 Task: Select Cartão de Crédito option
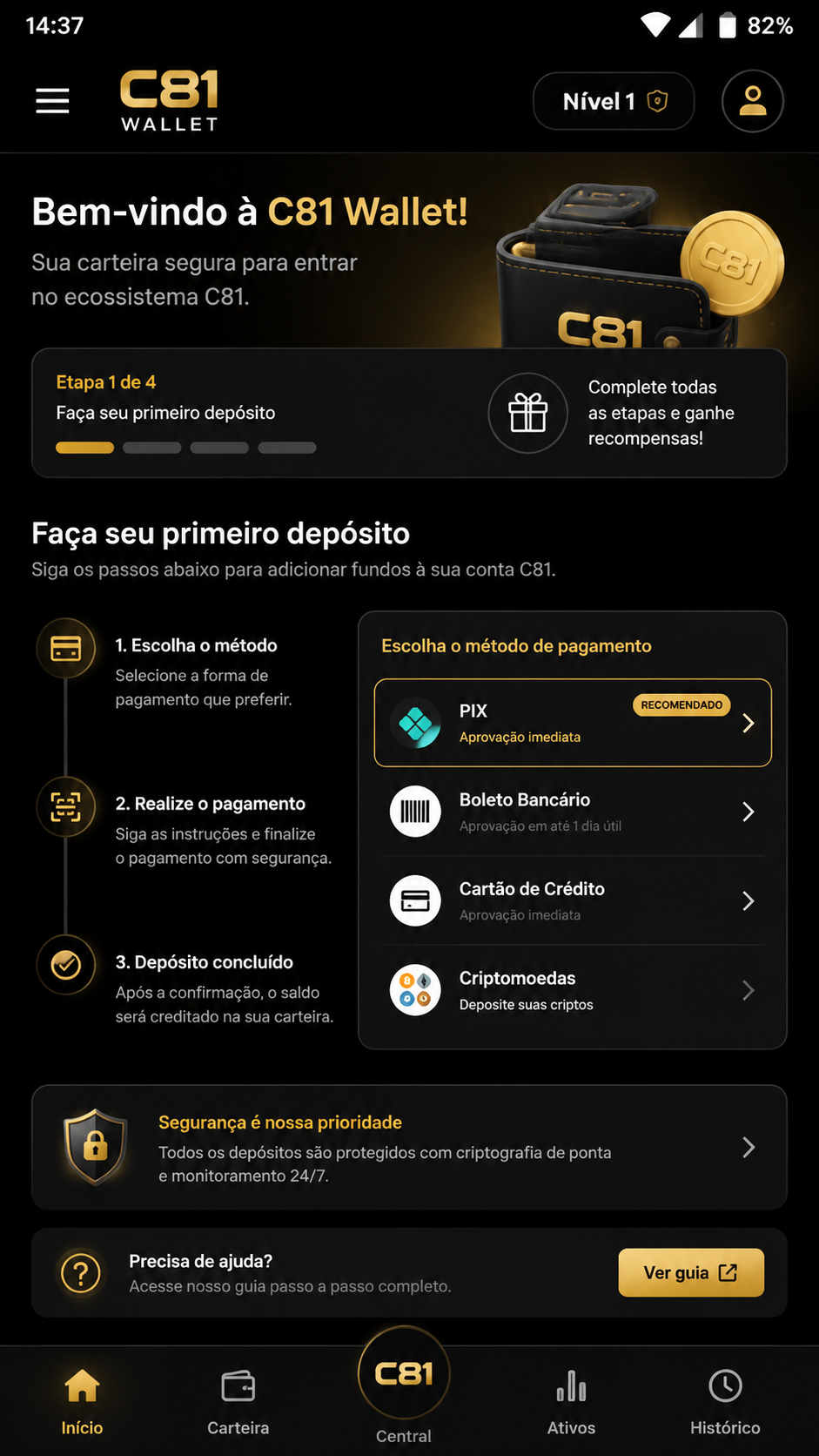pyautogui.click(x=573, y=900)
